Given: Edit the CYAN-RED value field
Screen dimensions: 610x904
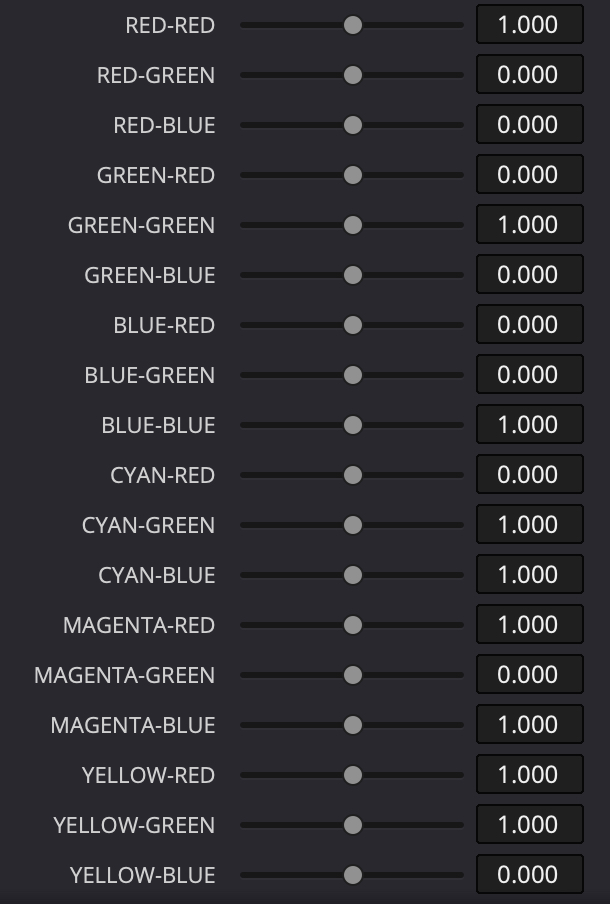Looking at the screenshot, I should coord(529,475).
